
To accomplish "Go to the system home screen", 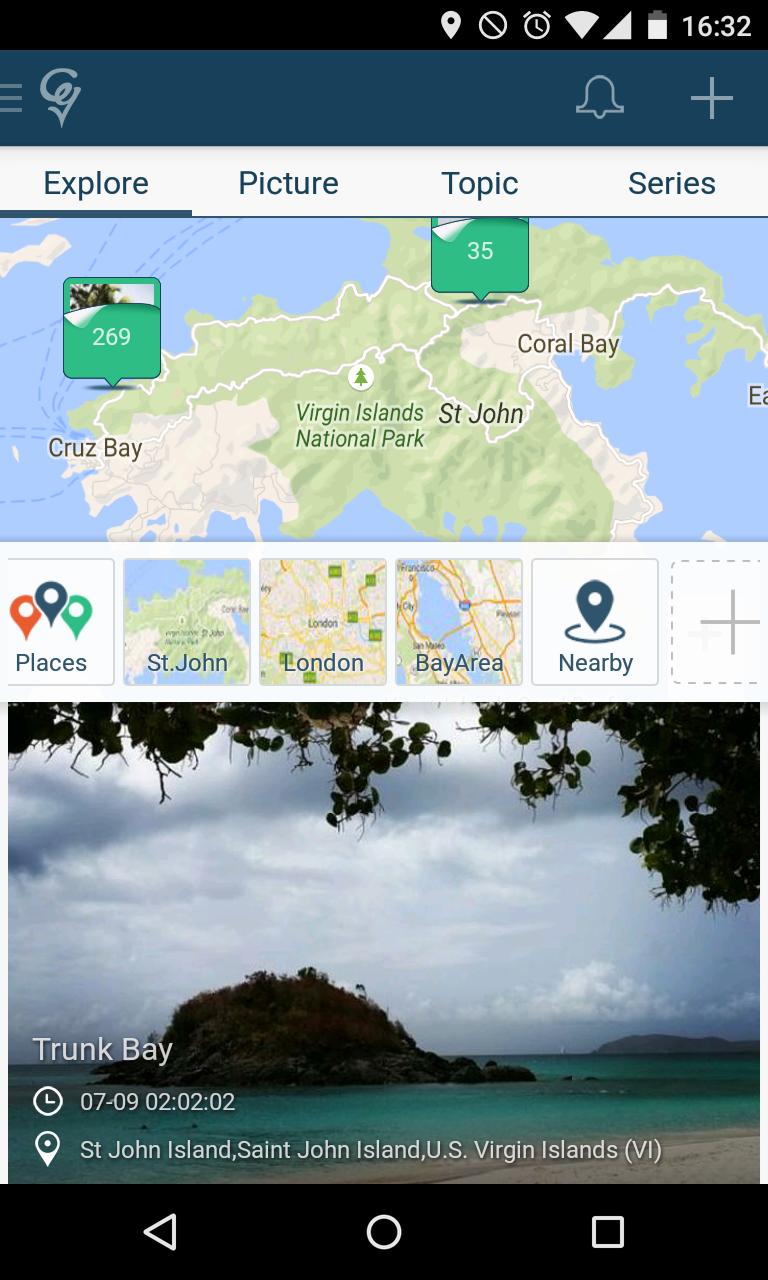I will click(384, 1232).
